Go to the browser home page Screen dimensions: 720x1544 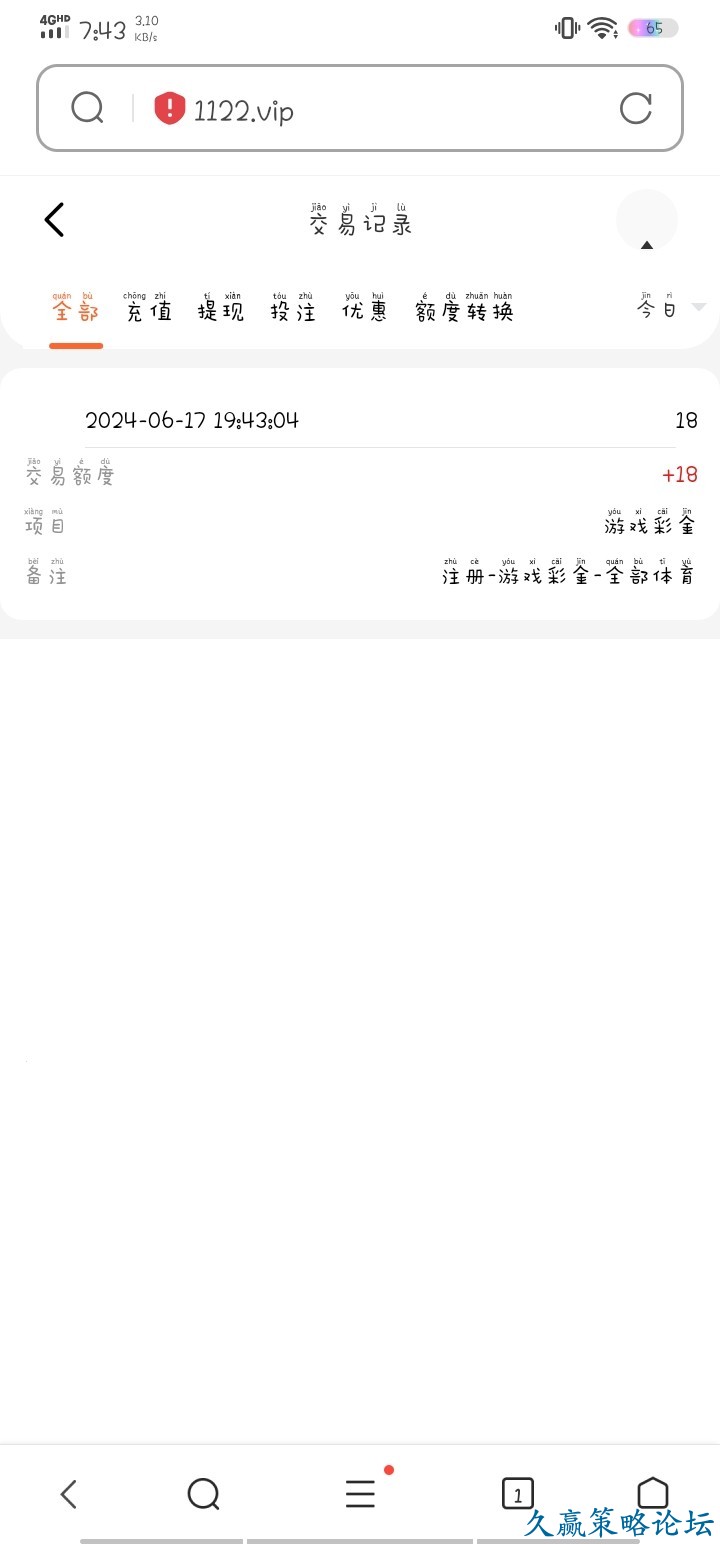pos(652,1492)
